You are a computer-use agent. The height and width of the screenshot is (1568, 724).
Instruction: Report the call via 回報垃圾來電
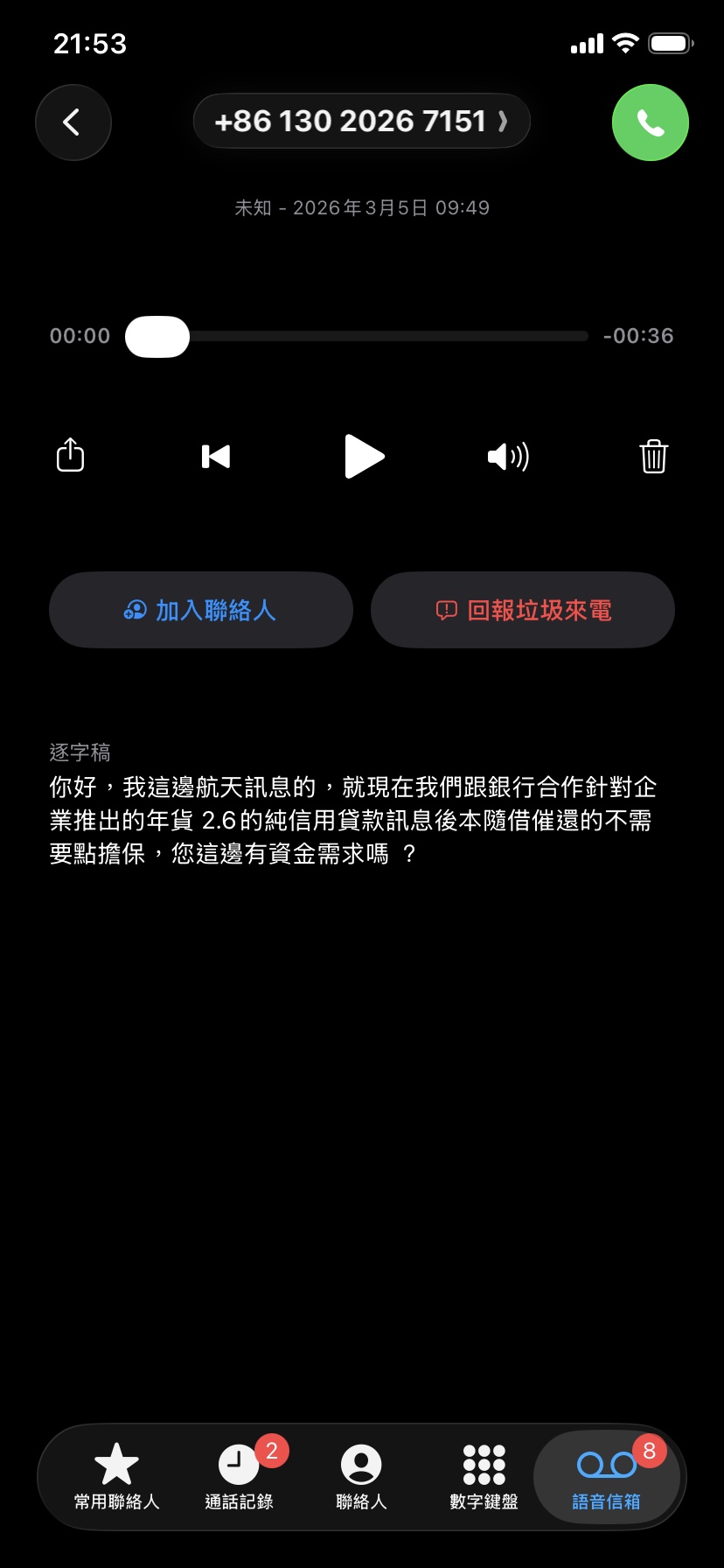(x=523, y=610)
